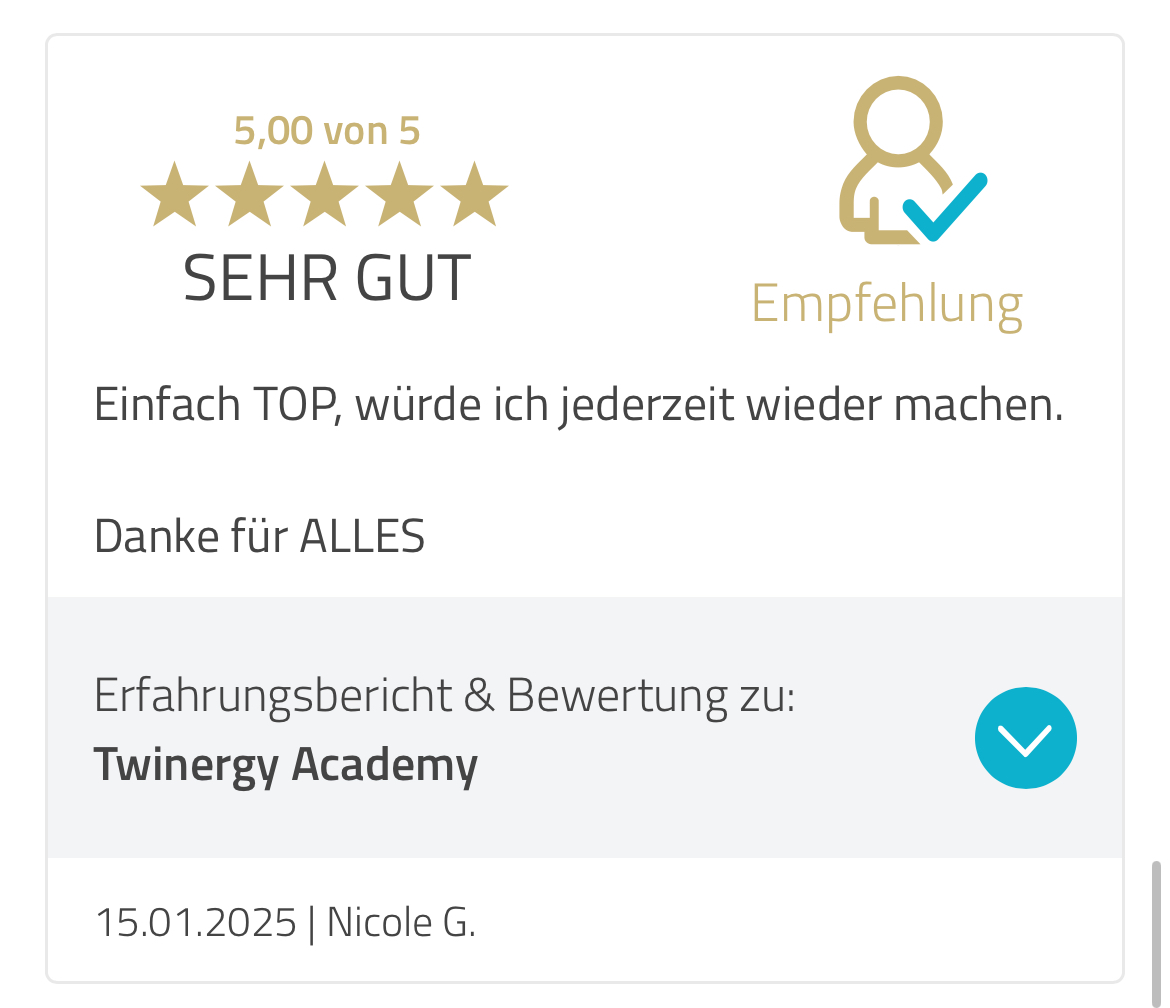Expand the Twinergy Academy review details
1170x1008 pixels.
click(1025, 738)
